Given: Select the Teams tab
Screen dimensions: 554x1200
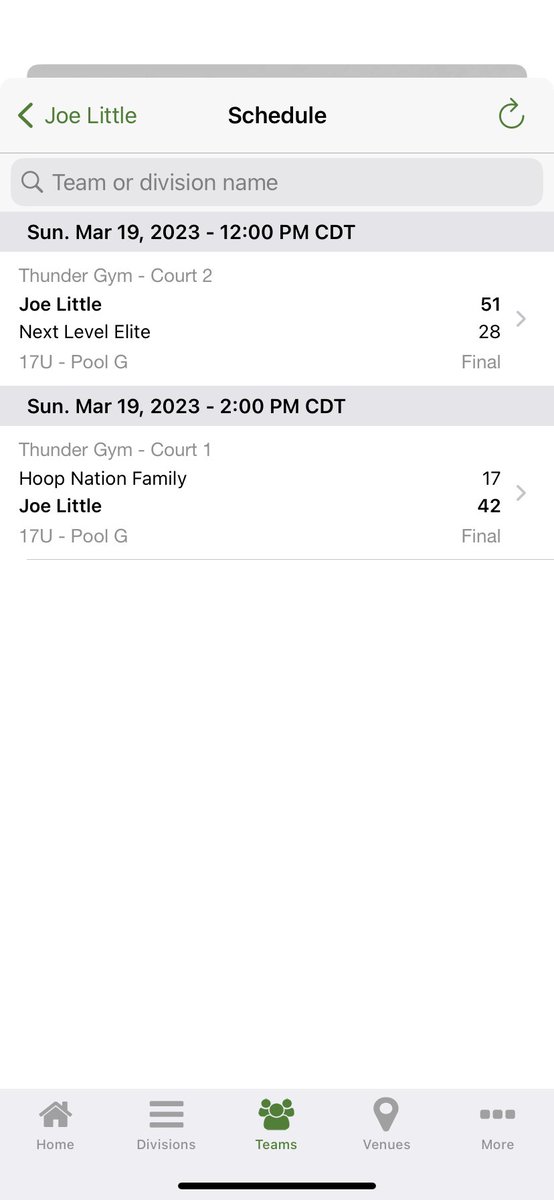Looking at the screenshot, I should click(x=276, y=1125).
